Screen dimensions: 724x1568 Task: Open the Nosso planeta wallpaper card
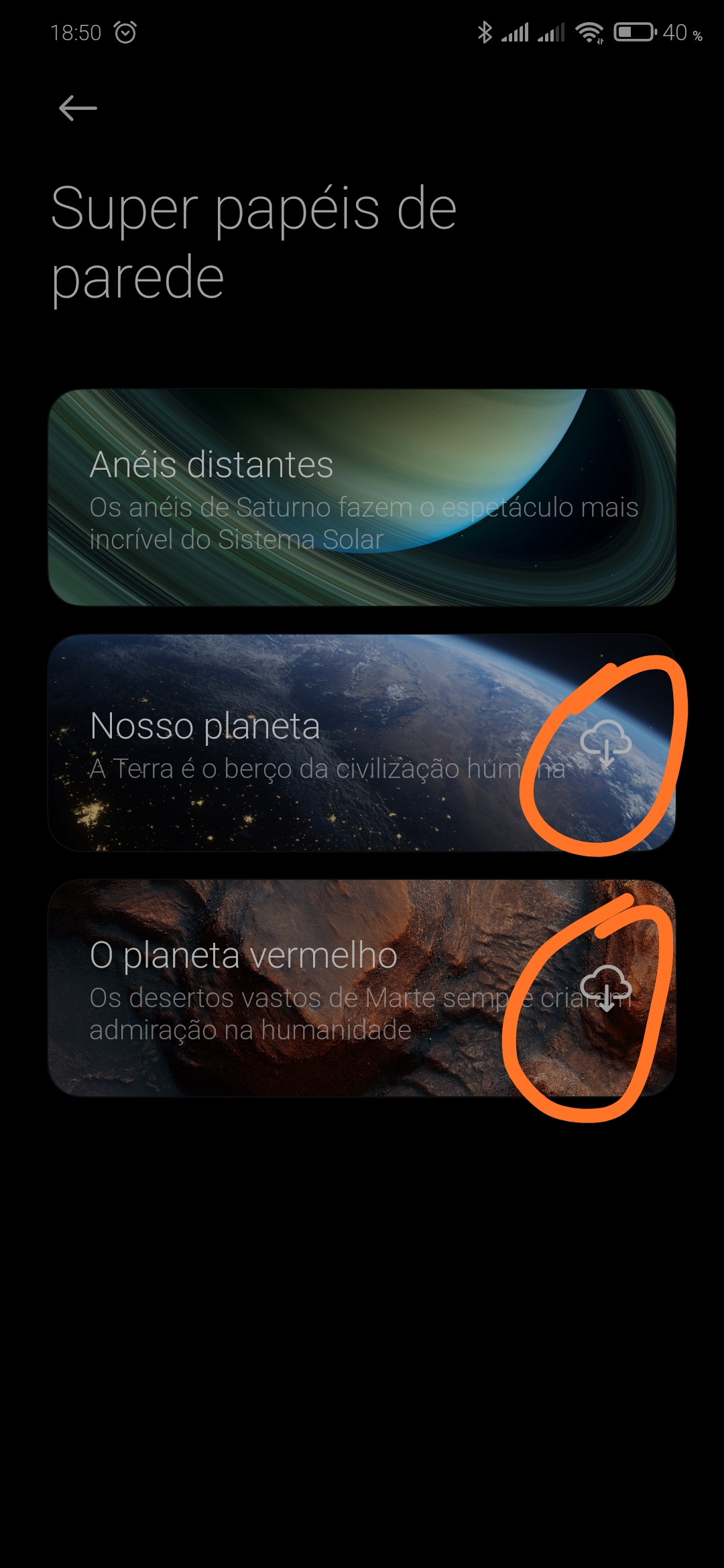tap(362, 742)
